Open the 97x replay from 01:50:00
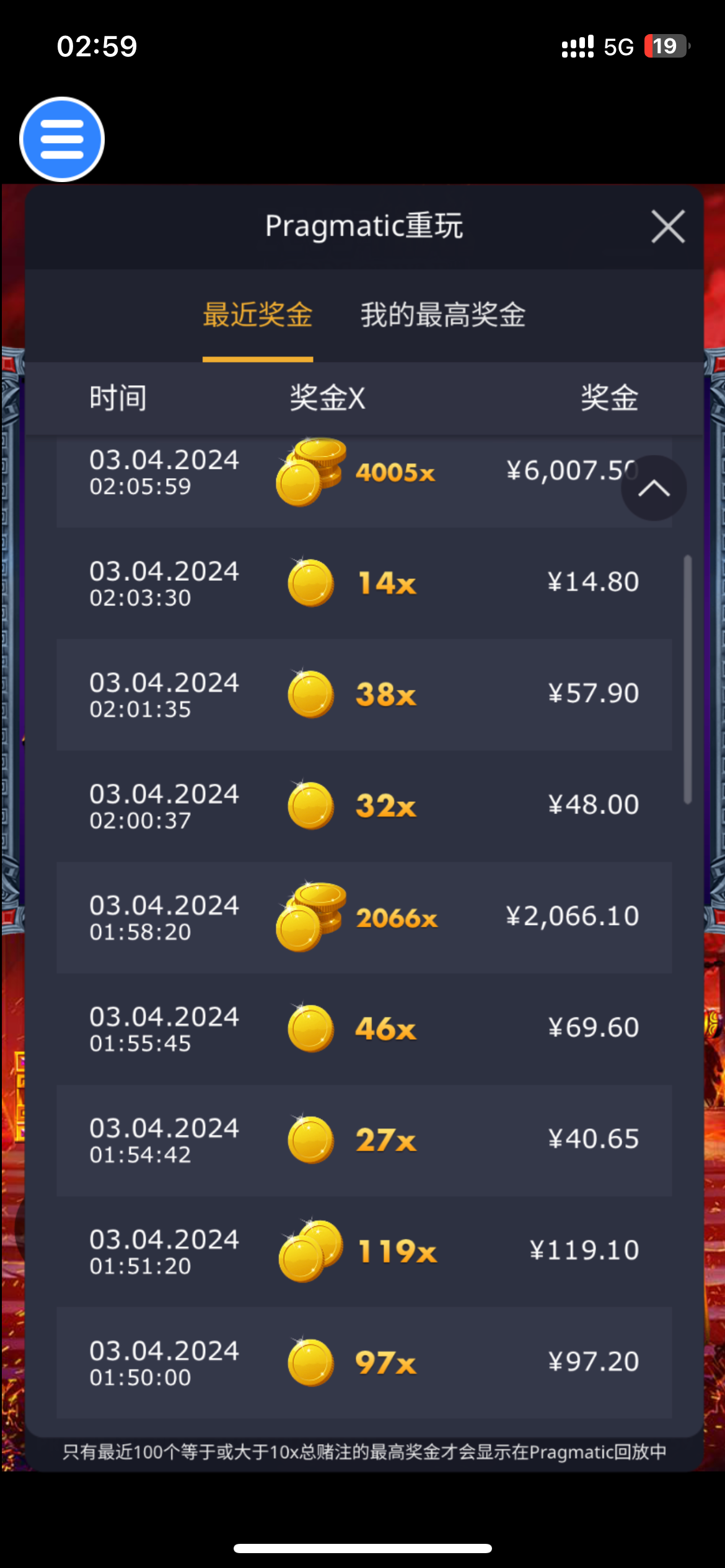Screen dimensions: 725x1568 point(364,1364)
